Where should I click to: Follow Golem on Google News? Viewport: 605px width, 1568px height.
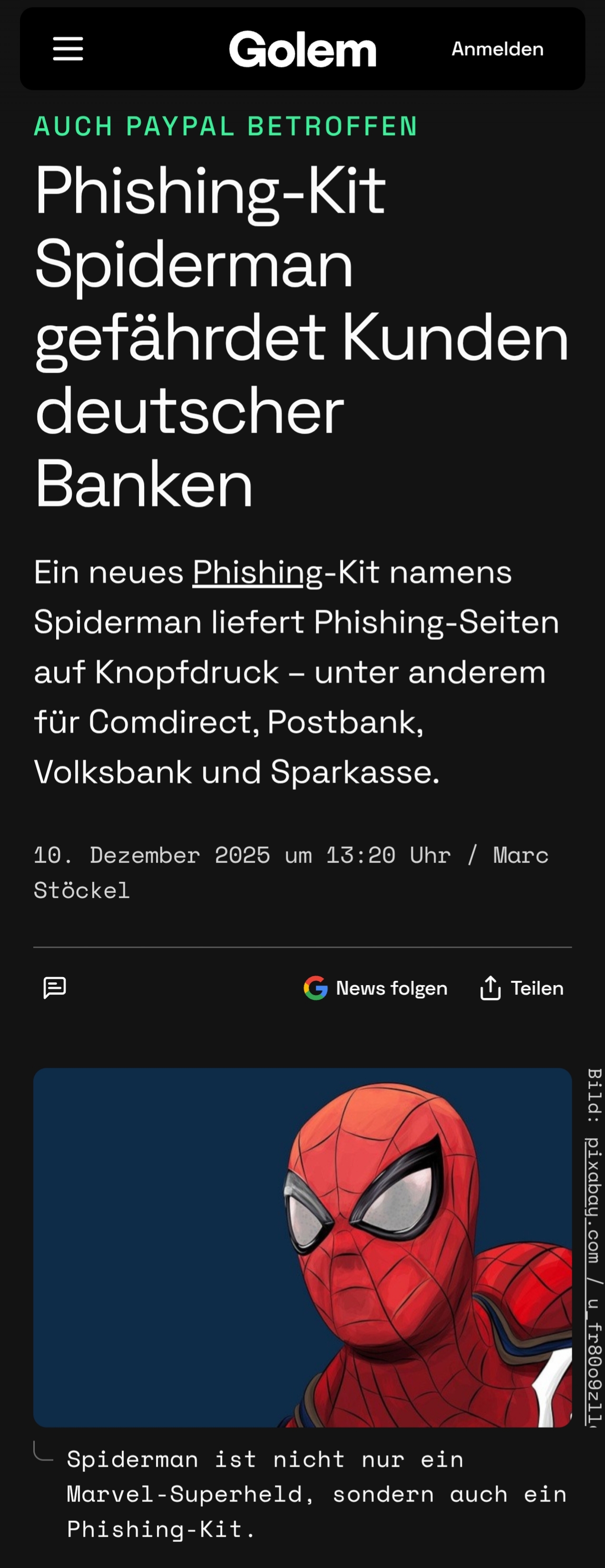pyautogui.click(x=376, y=988)
